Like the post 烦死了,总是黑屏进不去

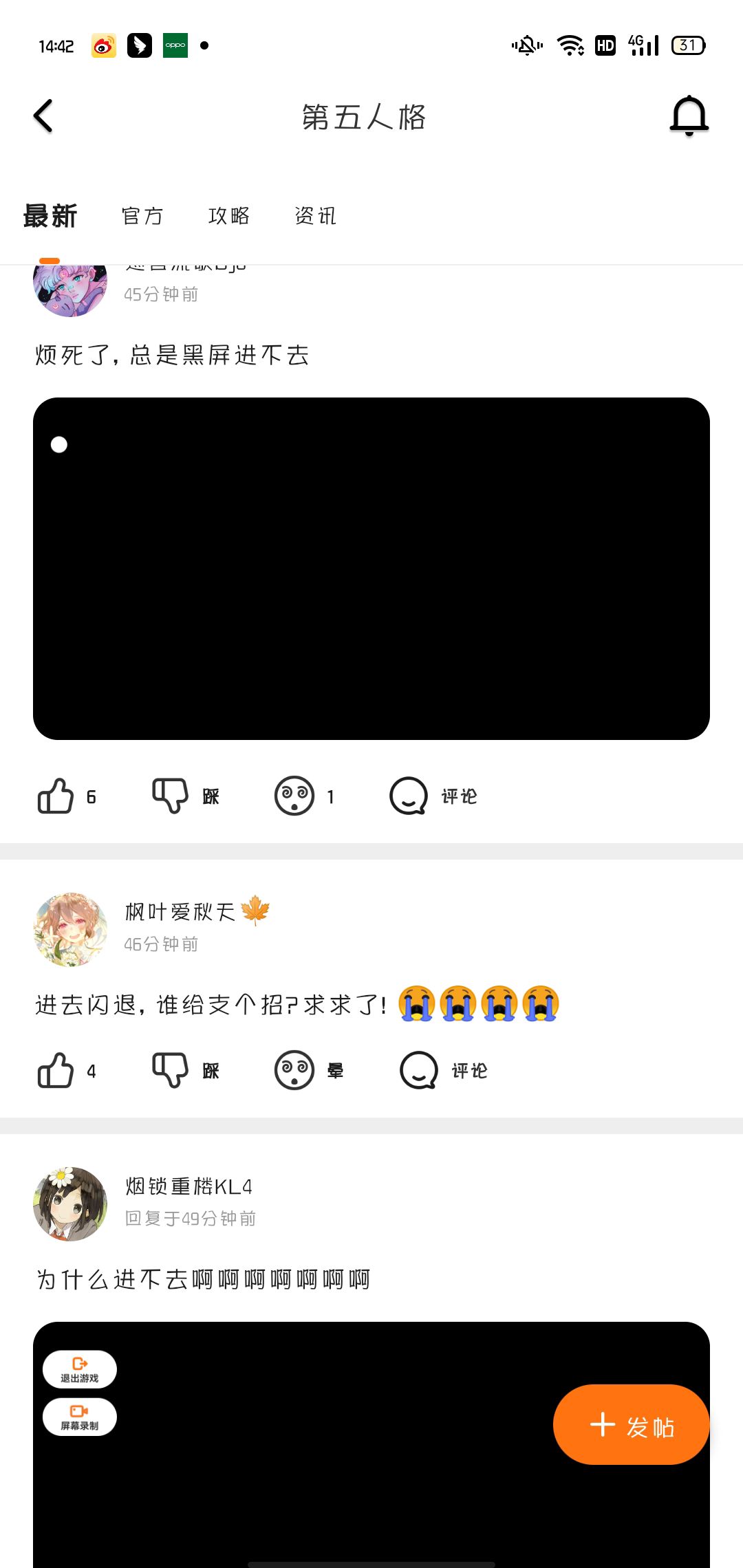[x=67, y=796]
